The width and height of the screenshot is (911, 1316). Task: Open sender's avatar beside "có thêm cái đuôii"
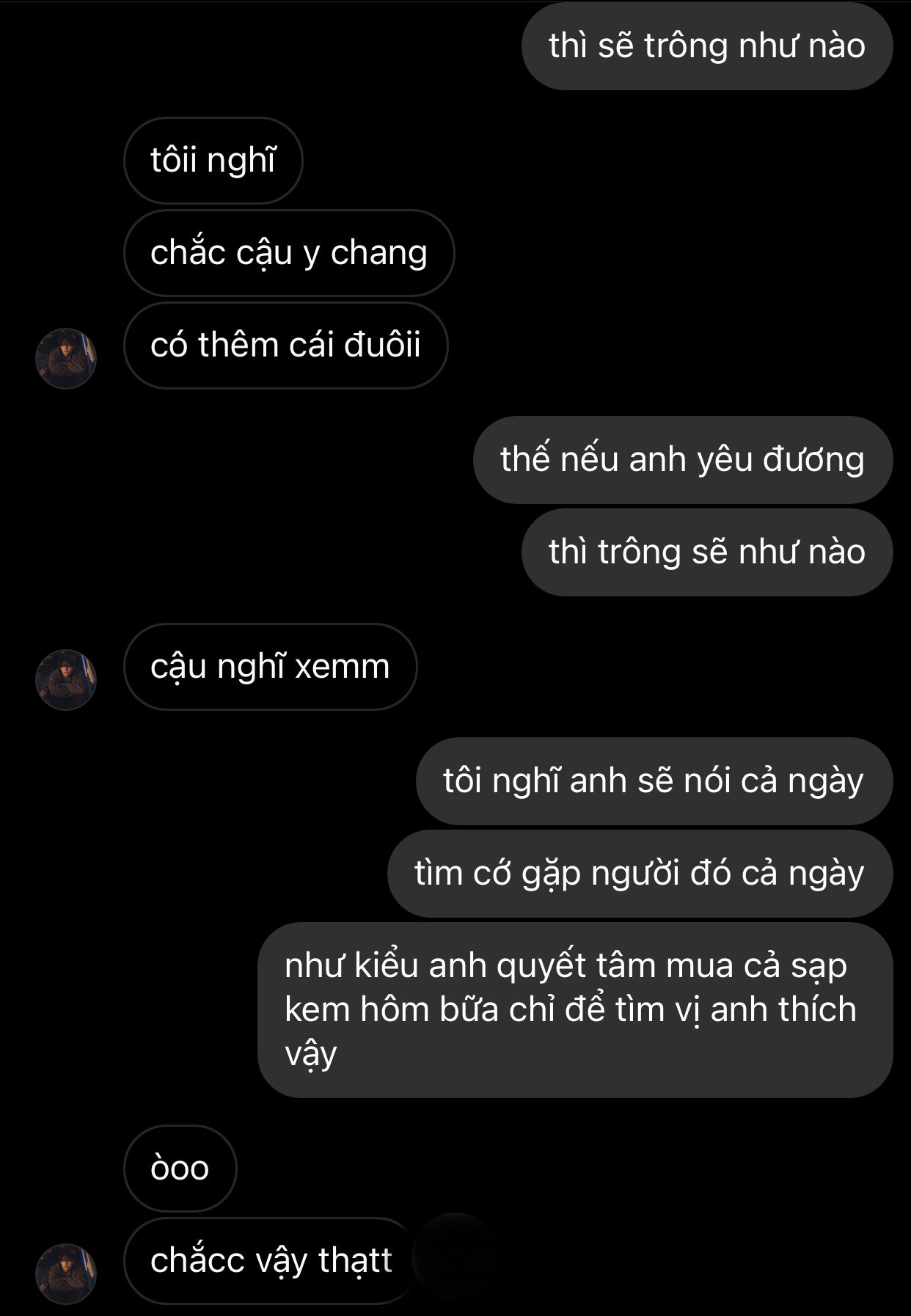[x=66, y=358]
